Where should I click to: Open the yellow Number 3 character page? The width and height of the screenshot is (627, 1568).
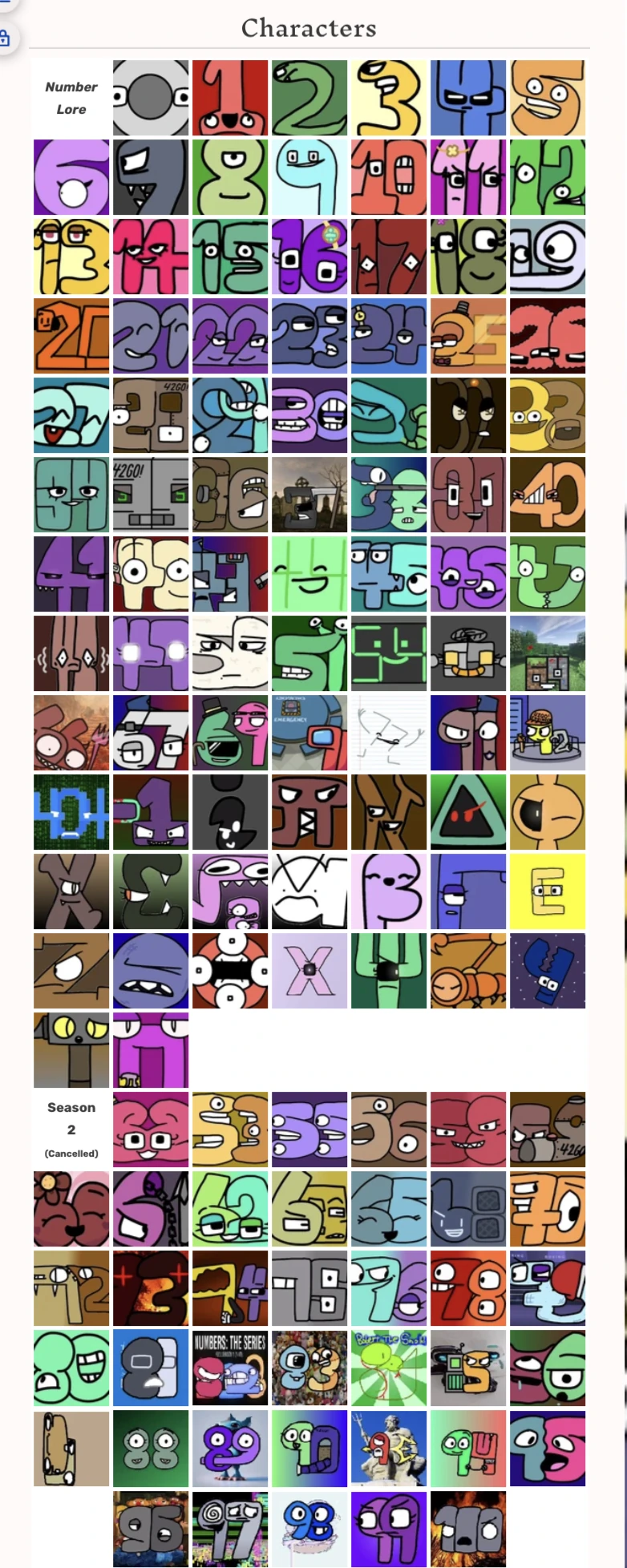coord(388,97)
